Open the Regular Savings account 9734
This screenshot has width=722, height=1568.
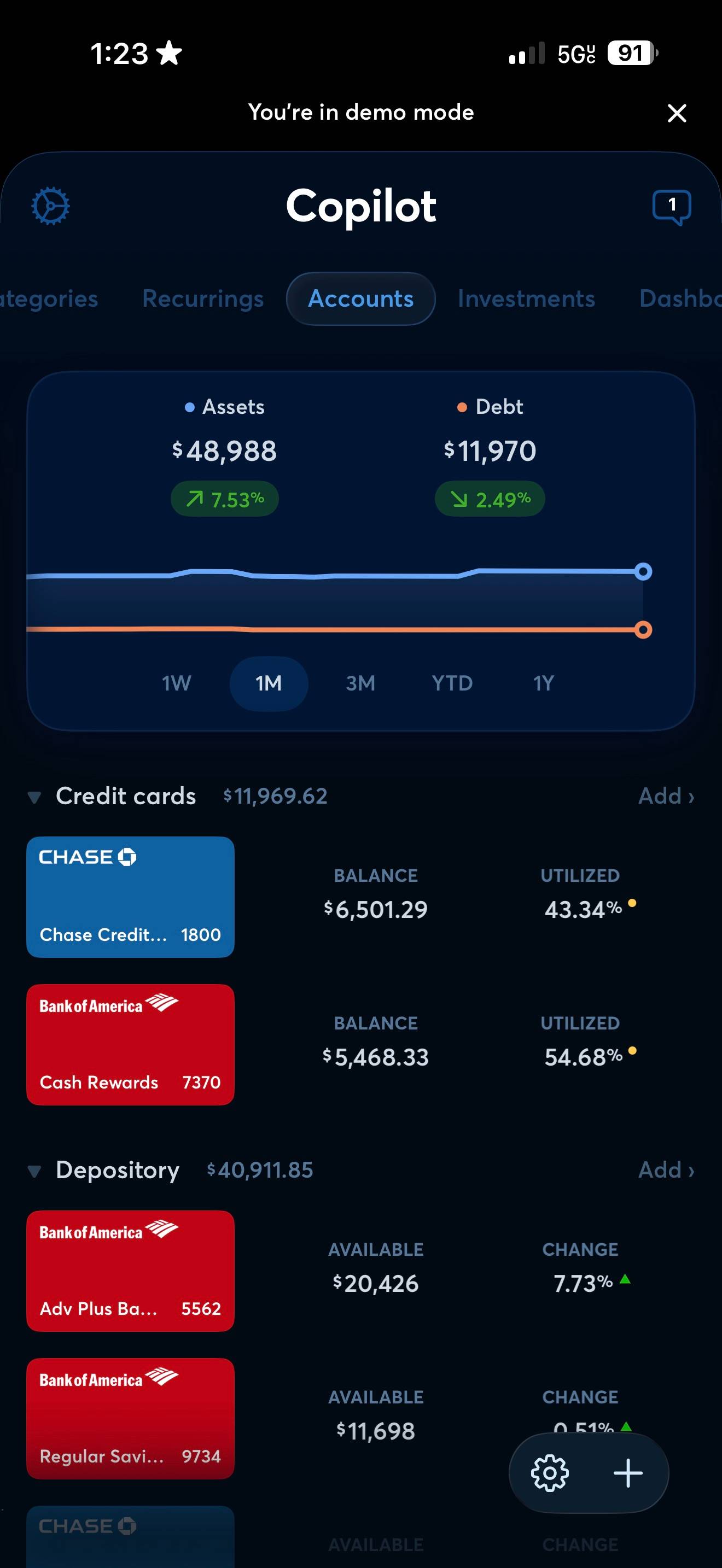pyautogui.click(x=130, y=1418)
